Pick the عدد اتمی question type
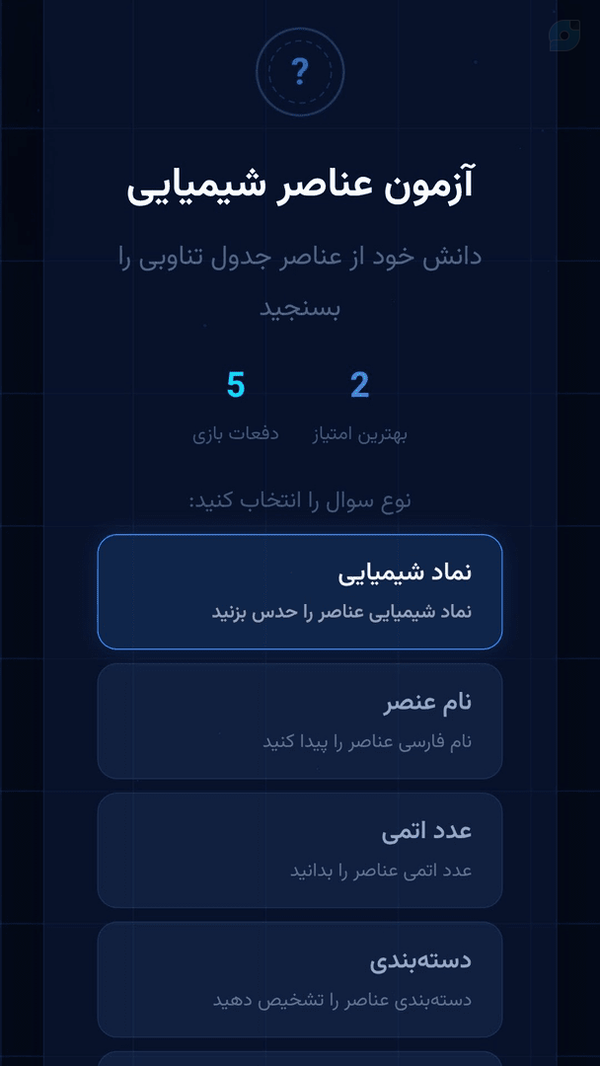Viewport: 600px width, 1066px height. (300, 850)
